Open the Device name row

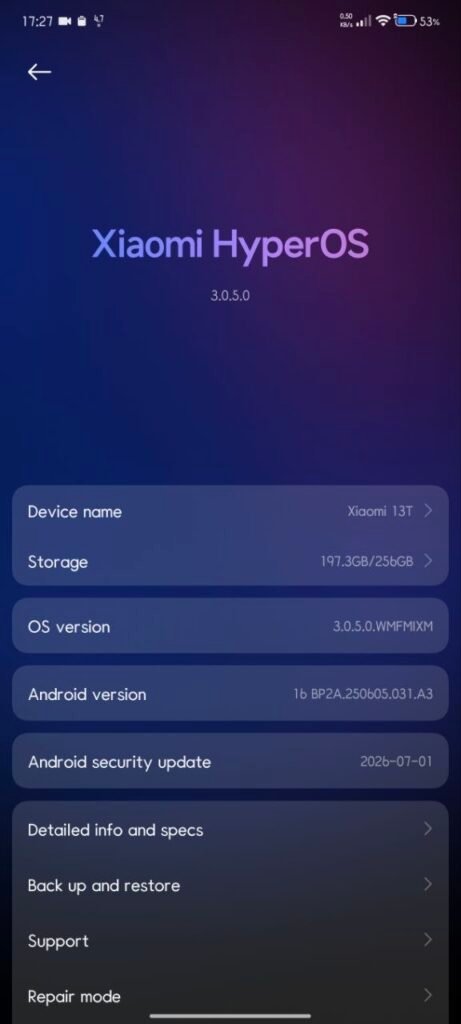[230, 511]
